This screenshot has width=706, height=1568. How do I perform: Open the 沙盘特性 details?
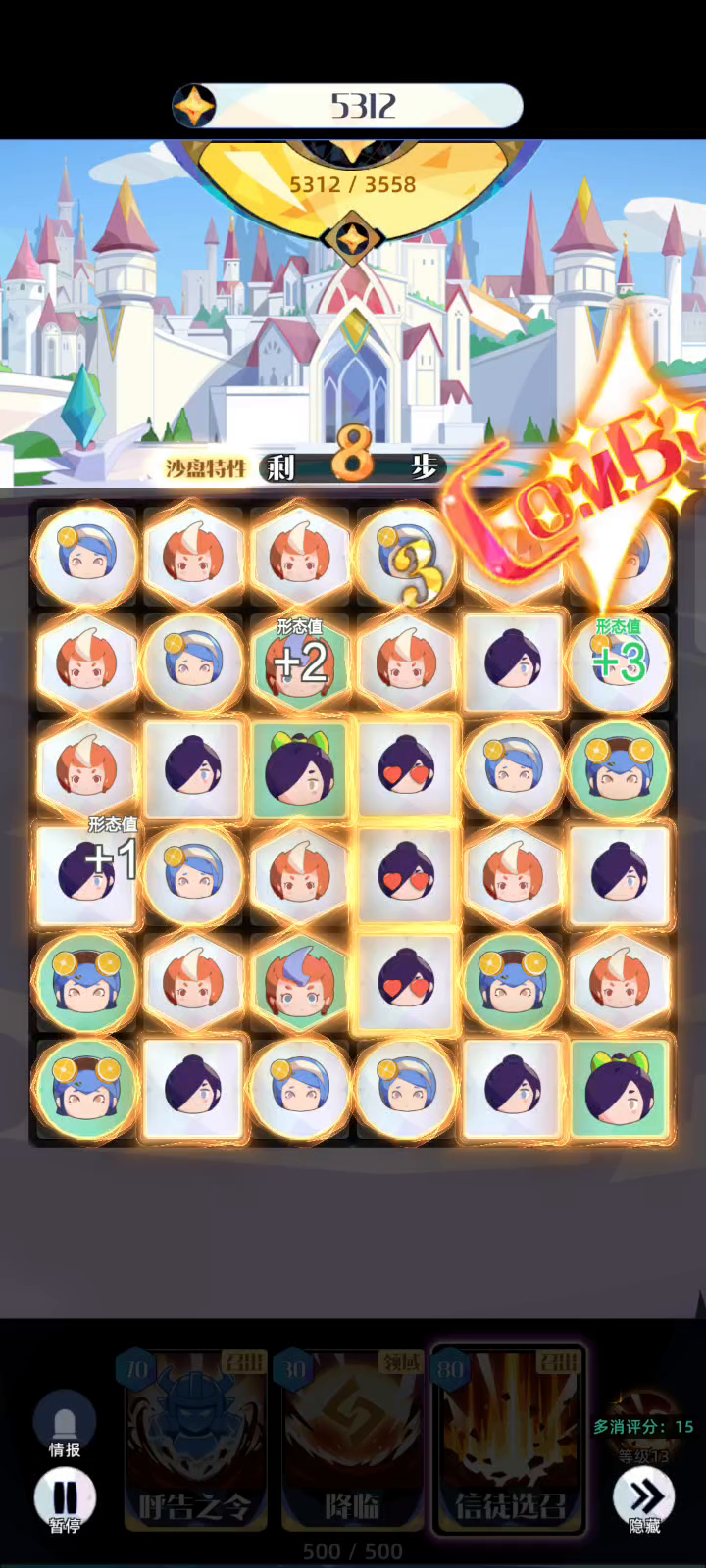pyautogui.click(x=205, y=468)
